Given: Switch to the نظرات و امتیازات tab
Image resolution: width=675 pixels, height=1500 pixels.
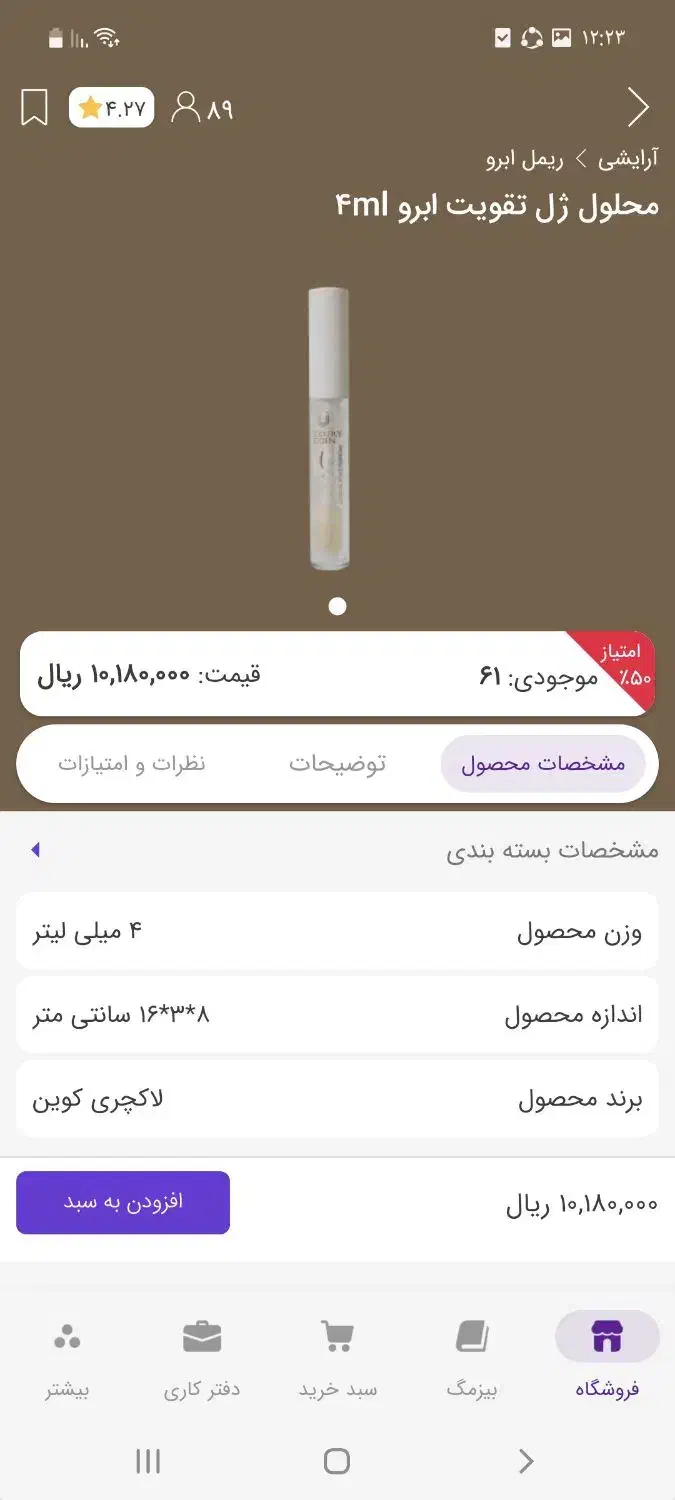Looking at the screenshot, I should (131, 764).
